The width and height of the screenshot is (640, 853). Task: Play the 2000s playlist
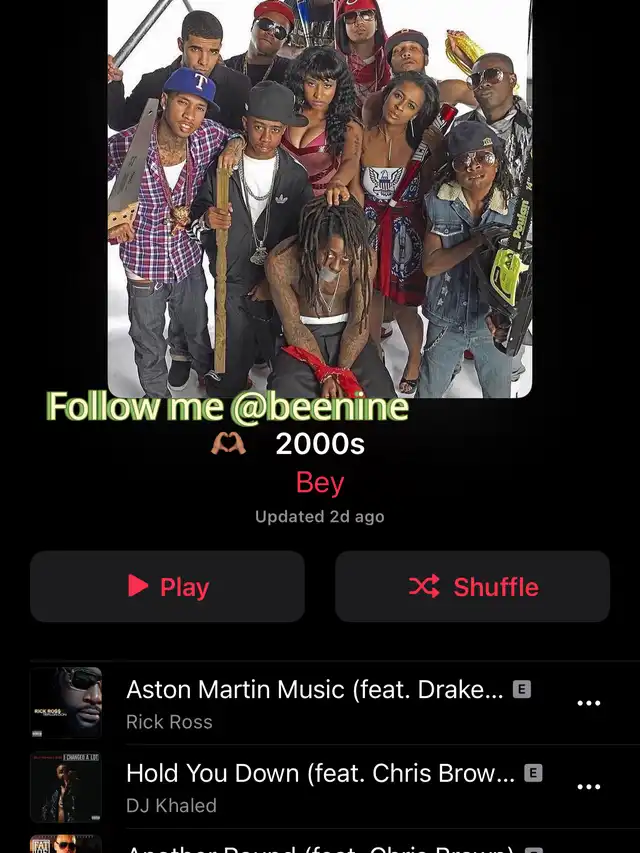point(167,587)
